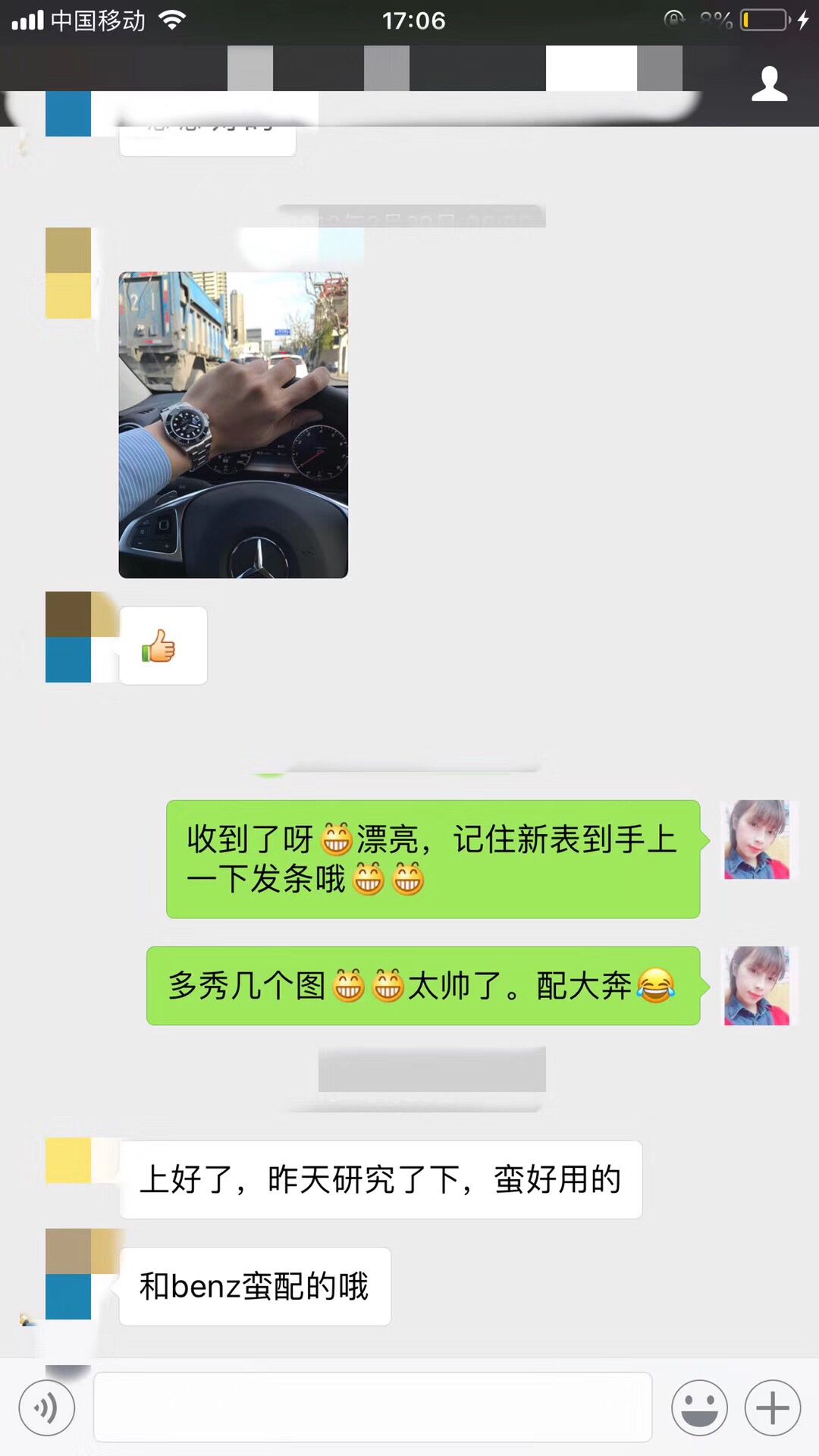Open the chat info profile icon
The height and width of the screenshot is (1456, 819).
coord(769,83)
